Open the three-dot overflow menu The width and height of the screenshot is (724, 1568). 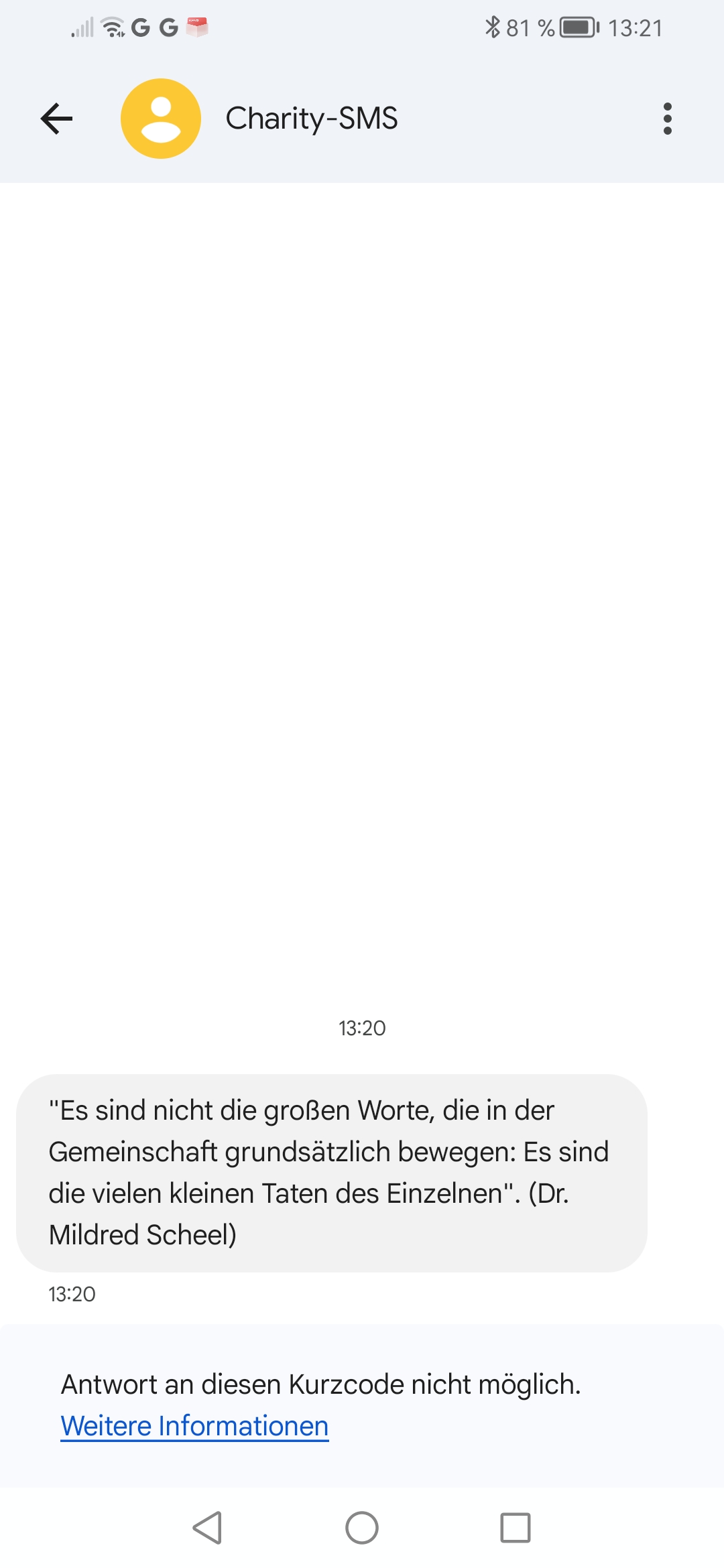667,119
